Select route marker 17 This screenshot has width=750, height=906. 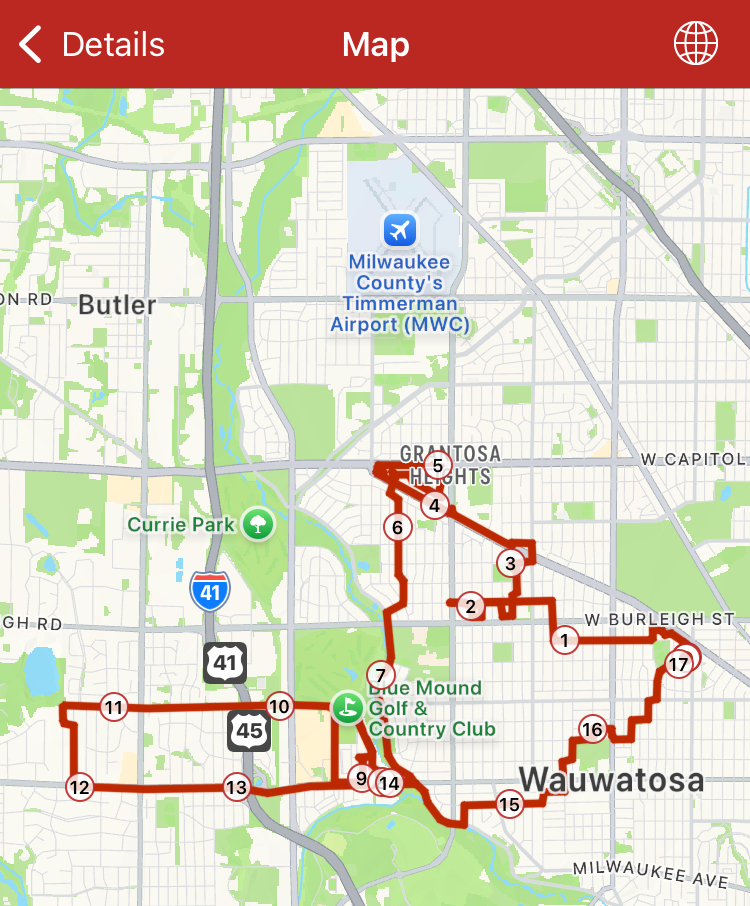[679, 664]
